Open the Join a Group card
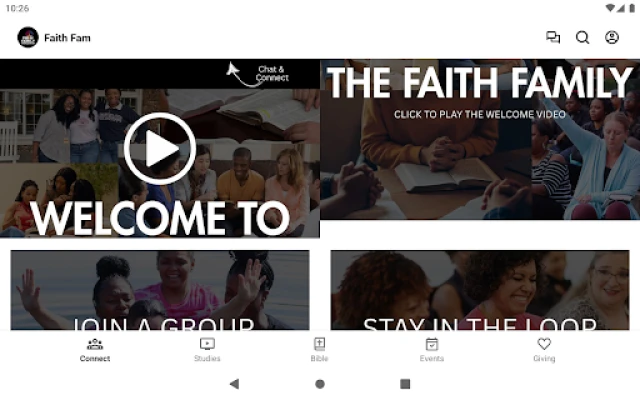 pos(160,290)
